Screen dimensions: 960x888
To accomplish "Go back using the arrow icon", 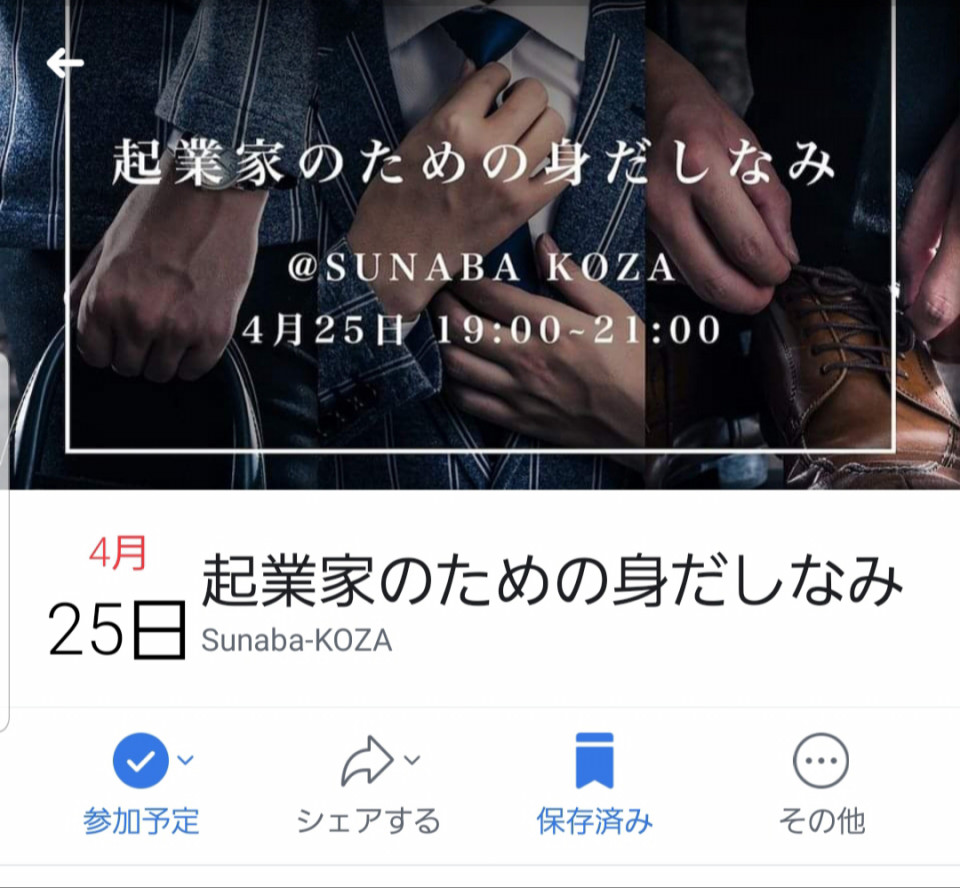I will tap(65, 64).
